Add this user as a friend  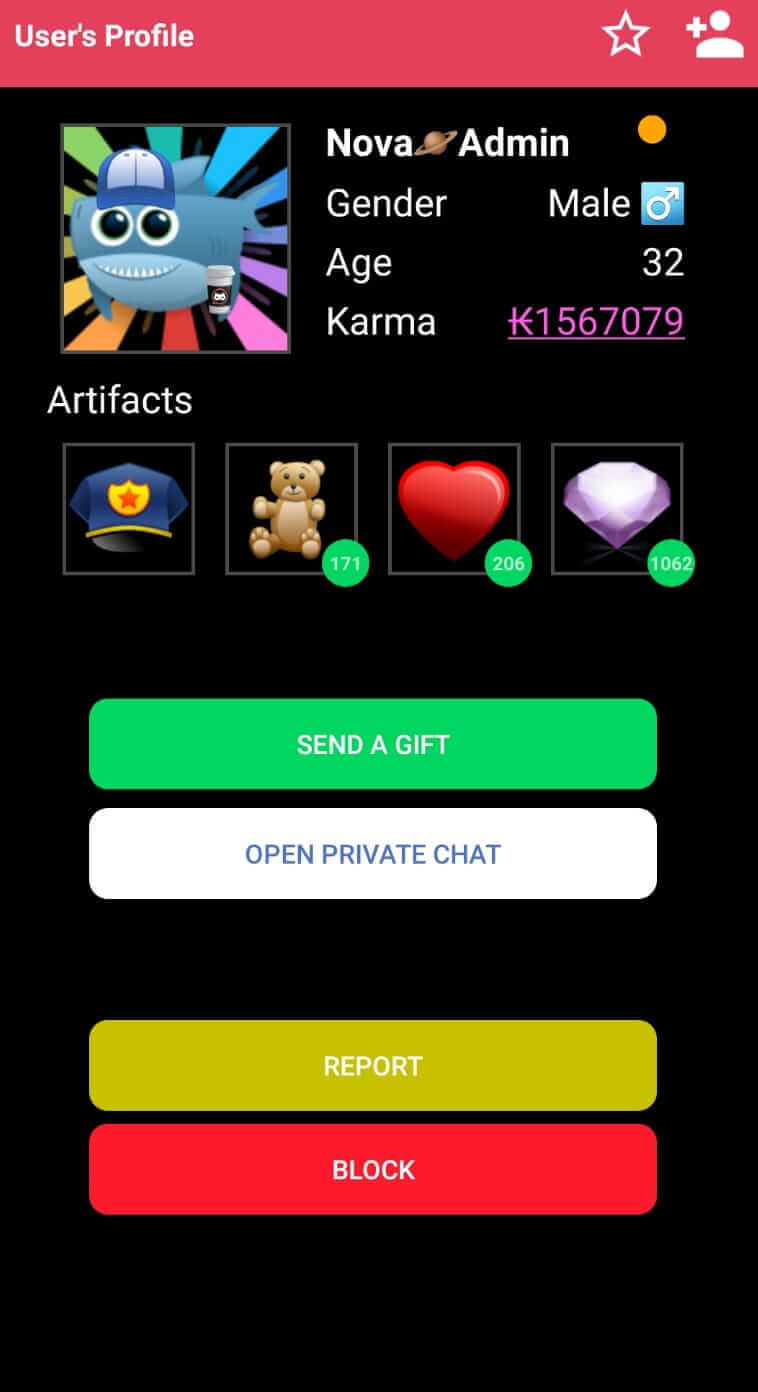pyautogui.click(x=714, y=36)
